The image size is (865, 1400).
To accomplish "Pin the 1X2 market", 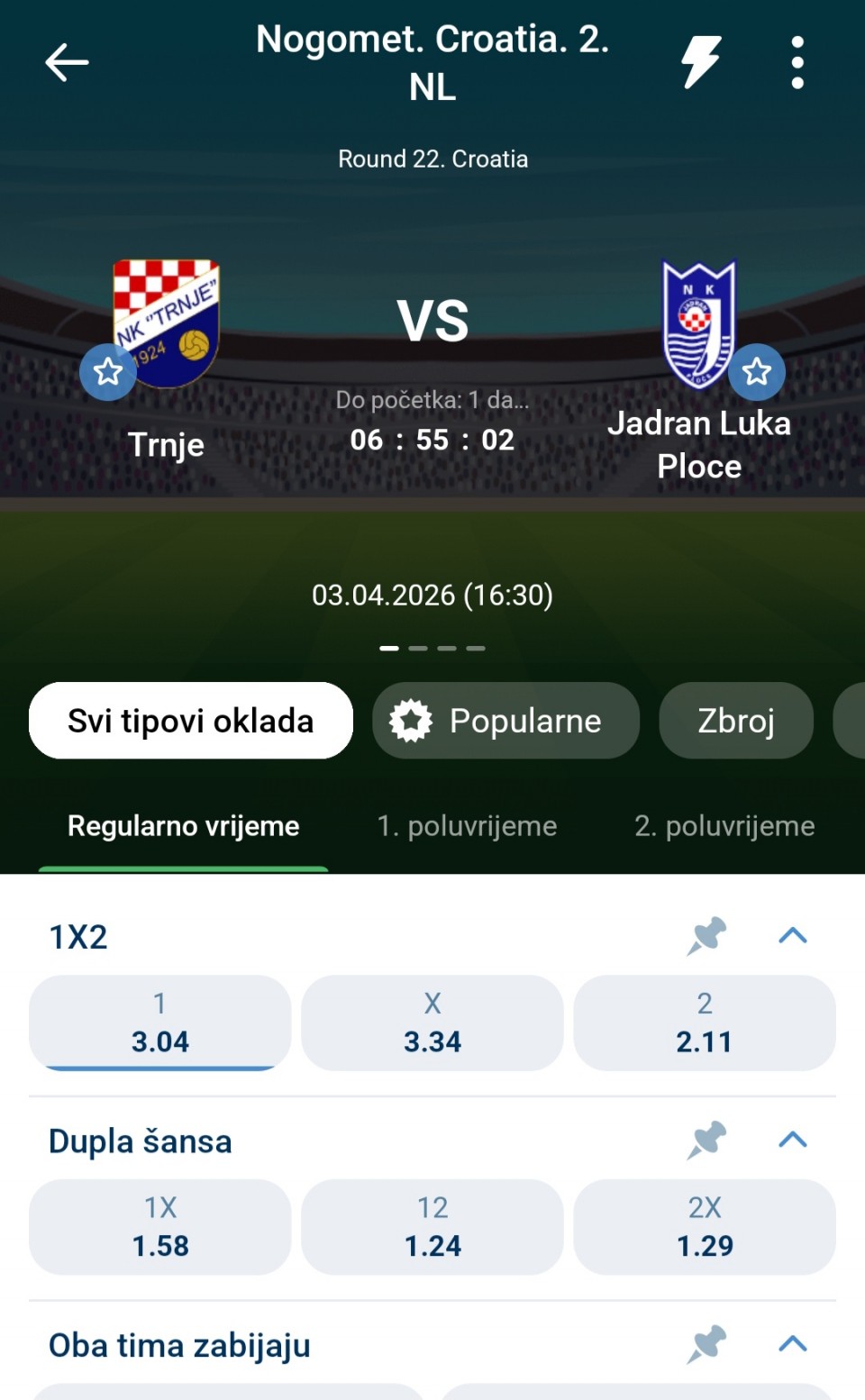I will [706, 936].
